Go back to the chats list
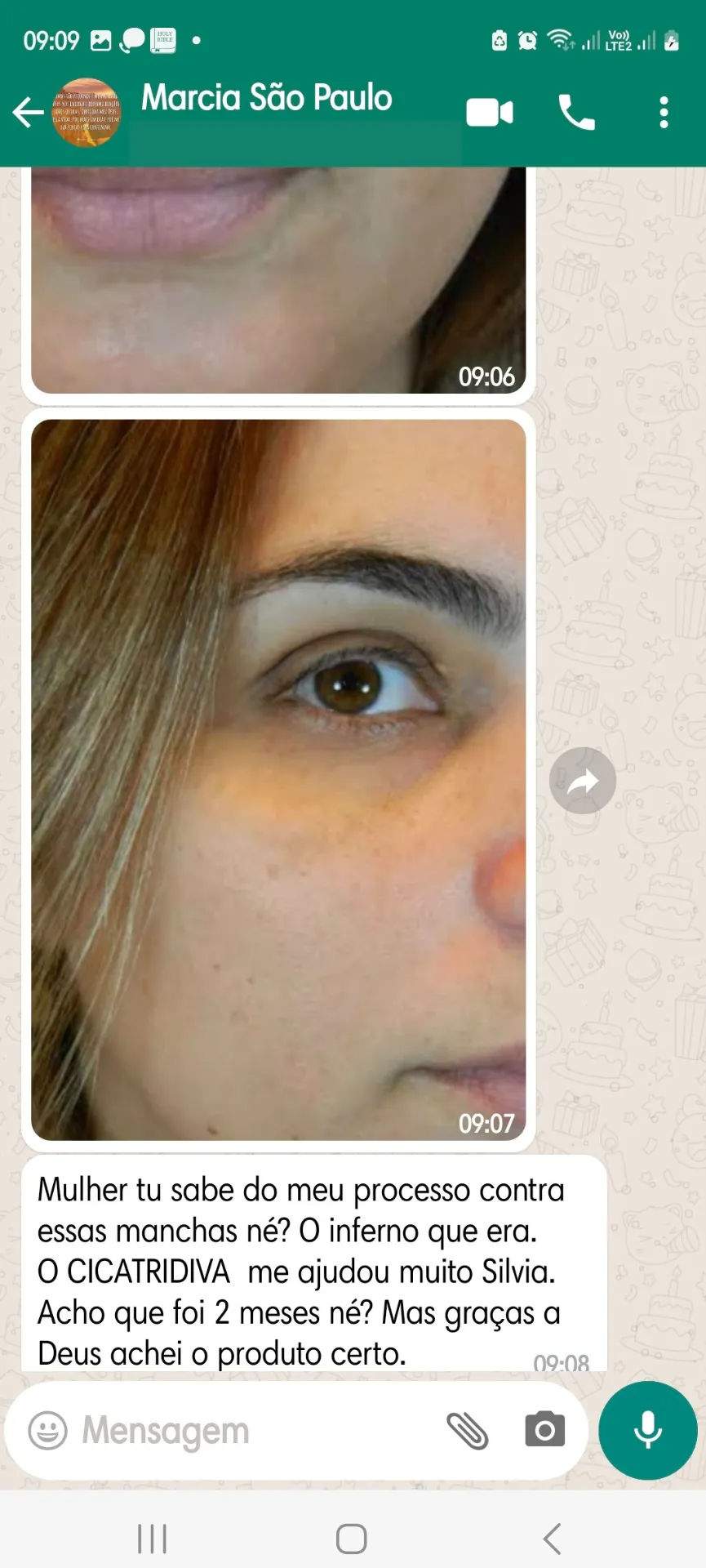Screen dimensions: 706x1568 (x=28, y=113)
